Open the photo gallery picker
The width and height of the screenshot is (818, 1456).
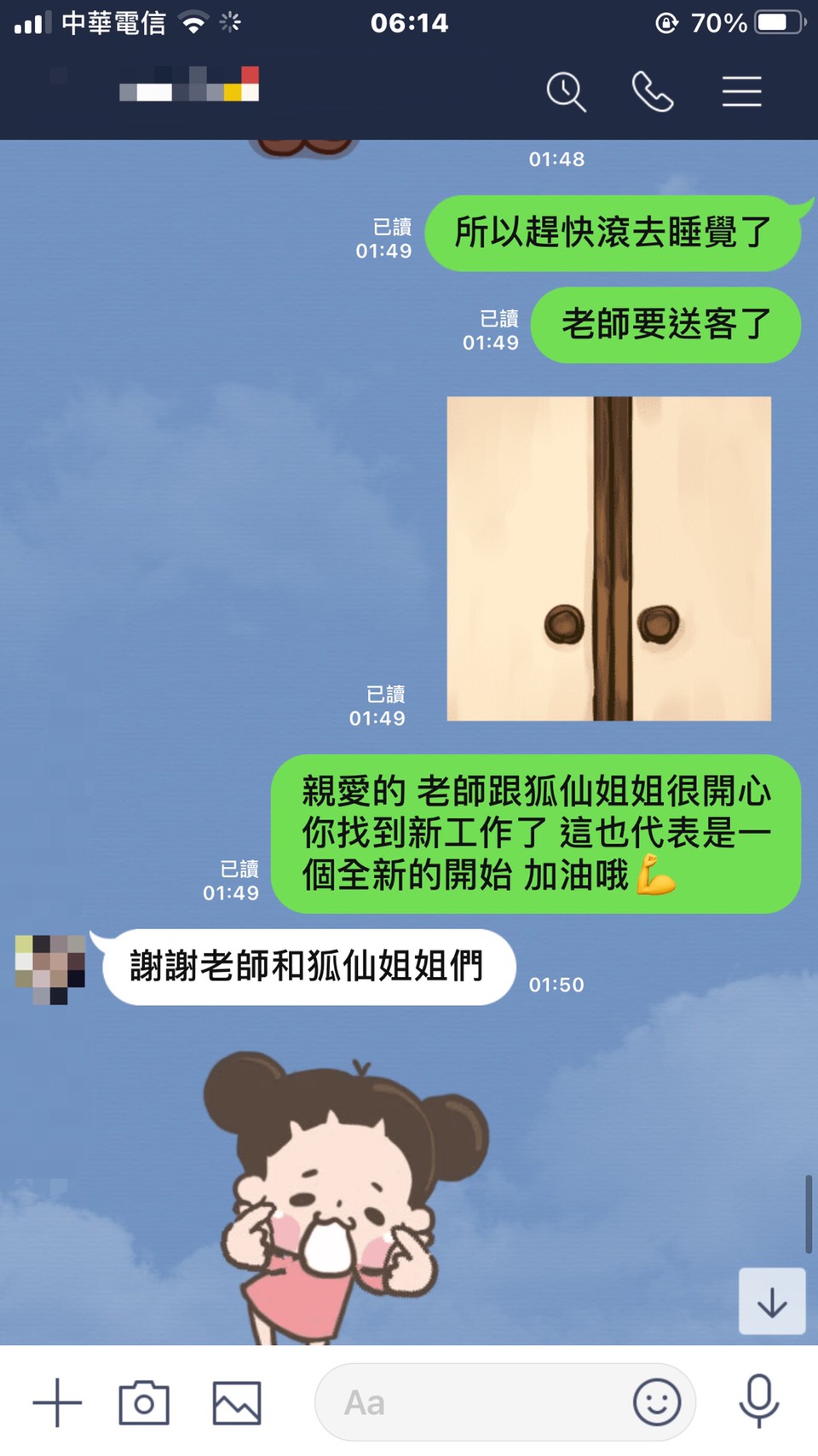coord(236,1402)
